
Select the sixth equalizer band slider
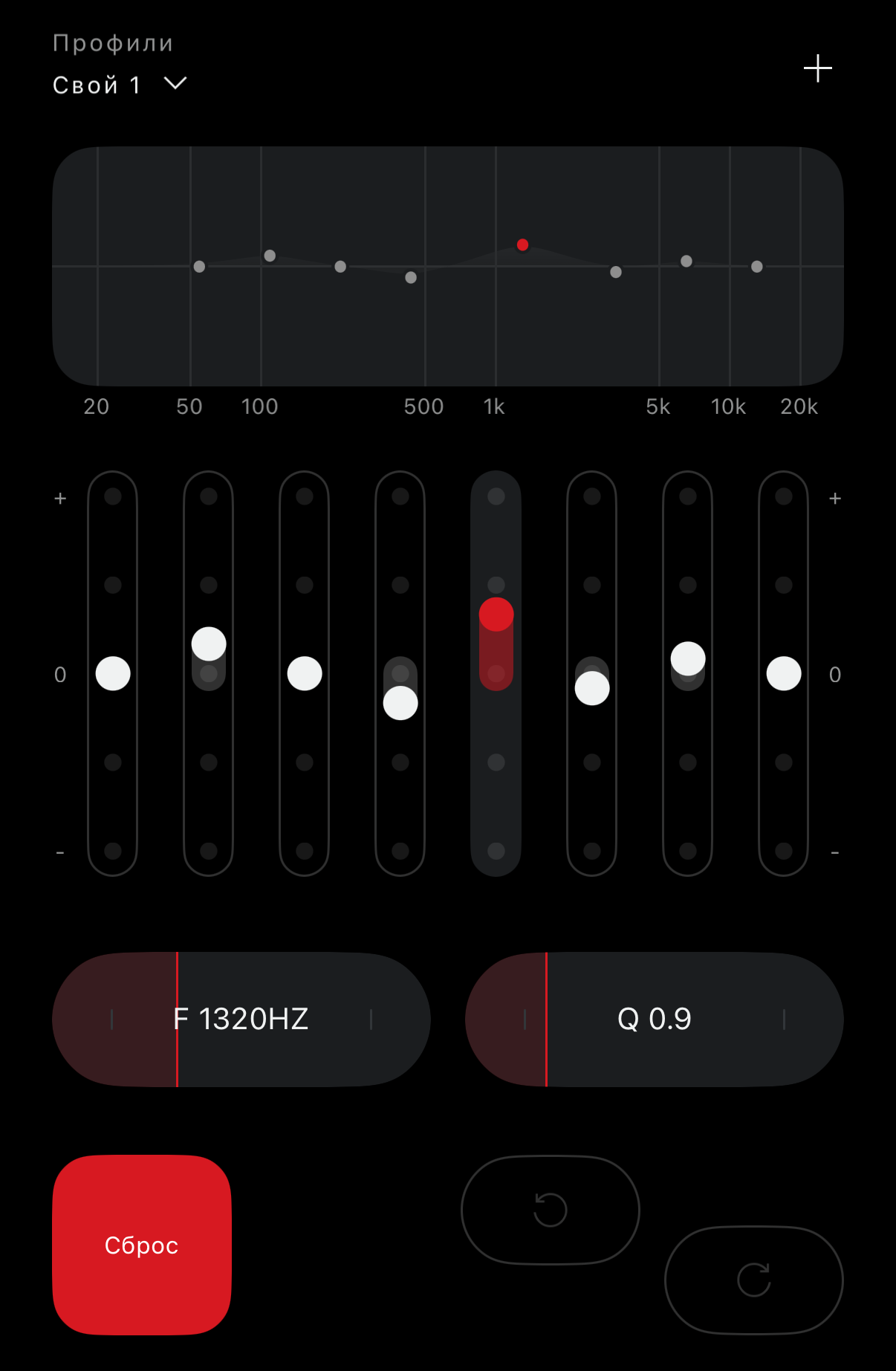pyautogui.click(x=592, y=688)
